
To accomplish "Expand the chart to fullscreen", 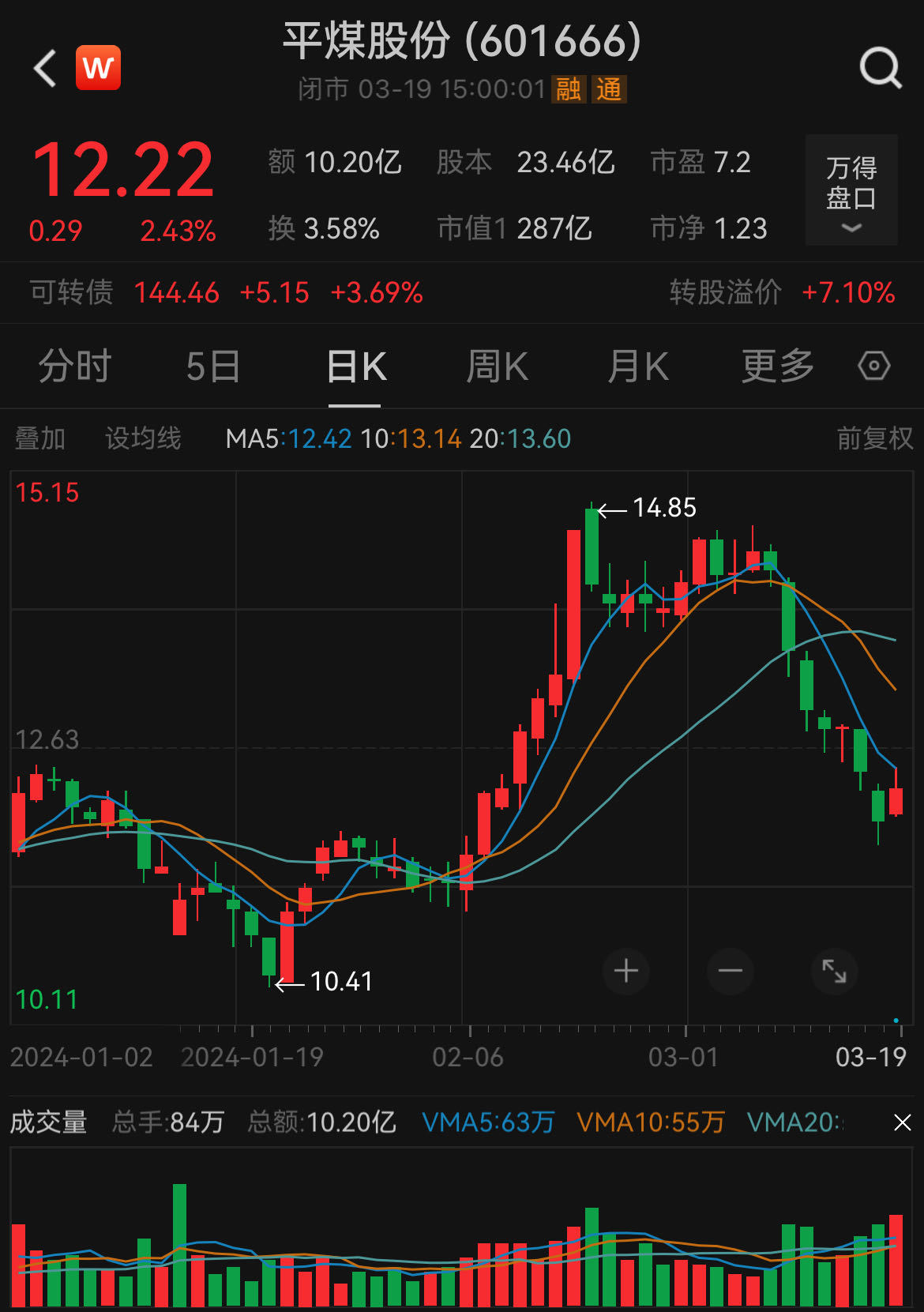I will [834, 971].
